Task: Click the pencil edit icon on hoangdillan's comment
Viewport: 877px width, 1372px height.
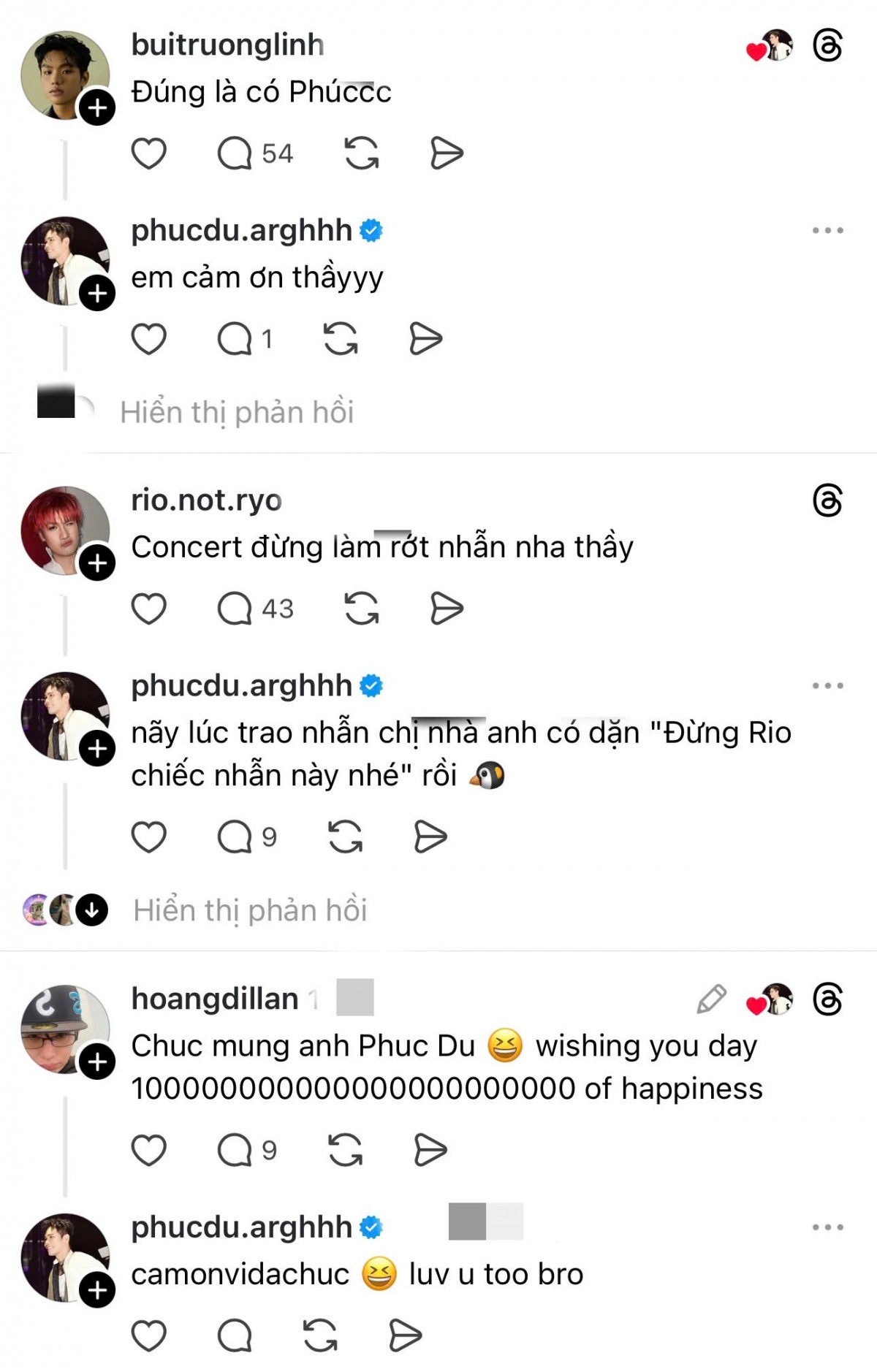Action: point(710,999)
